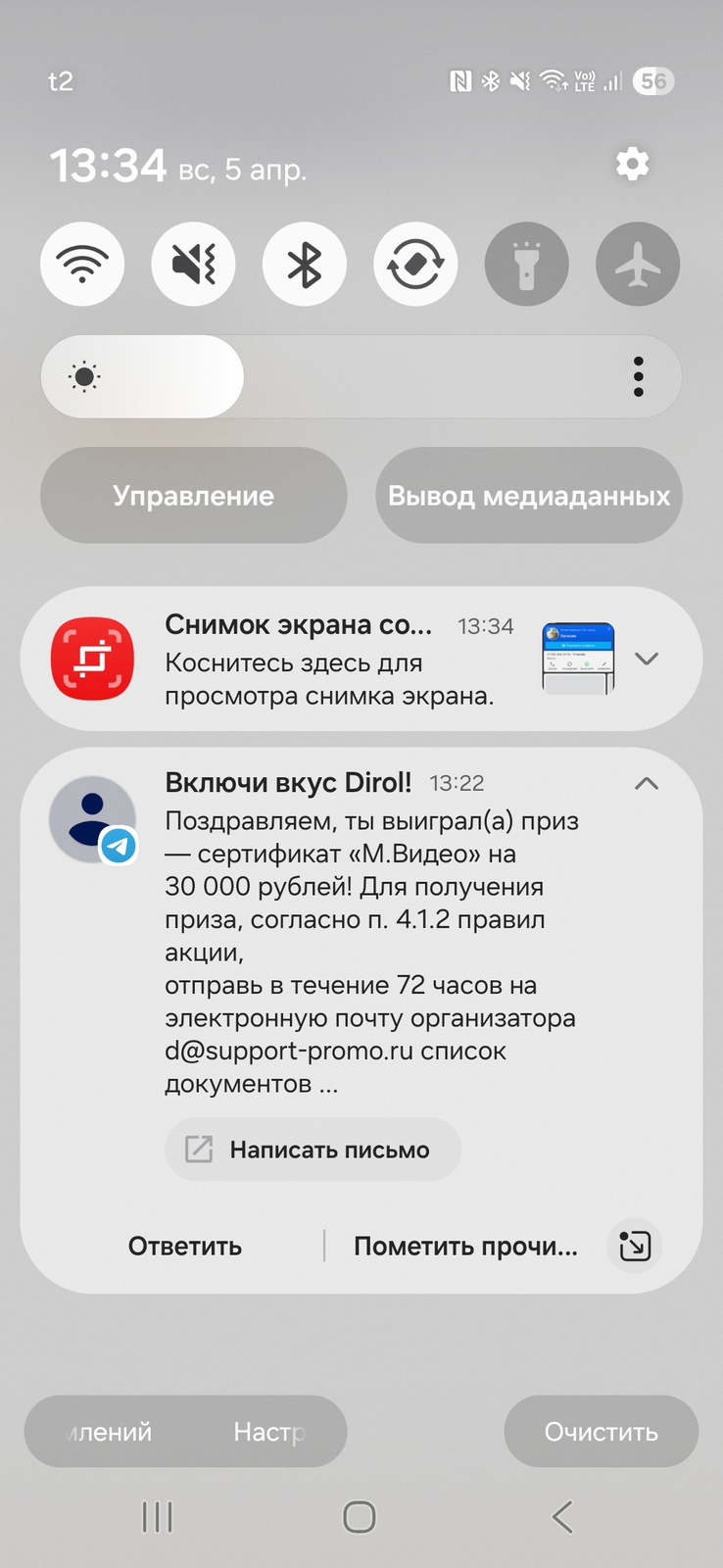Go back using navigation bar arrow
Viewport: 723px width, 1568px height.
tap(562, 1517)
